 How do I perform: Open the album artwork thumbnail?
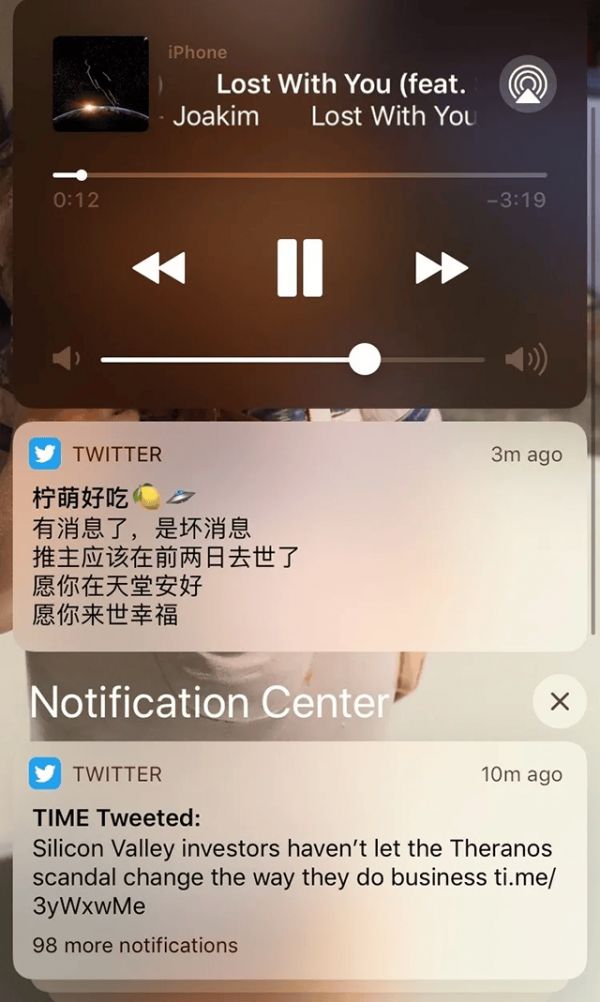point(100,84)
